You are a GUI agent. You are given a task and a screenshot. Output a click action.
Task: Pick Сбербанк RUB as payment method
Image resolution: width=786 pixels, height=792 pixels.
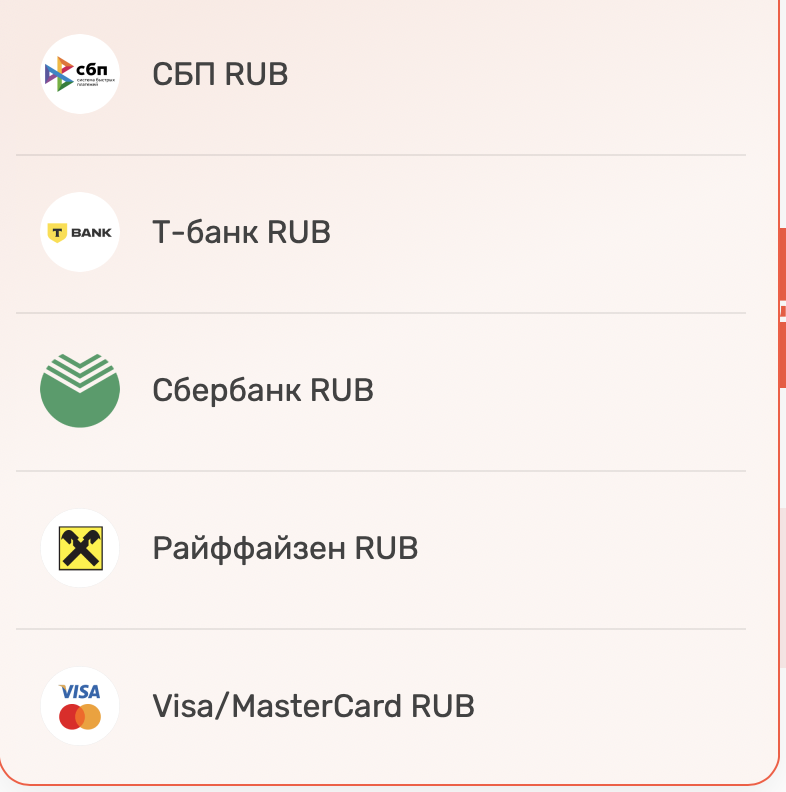(262, 390)
